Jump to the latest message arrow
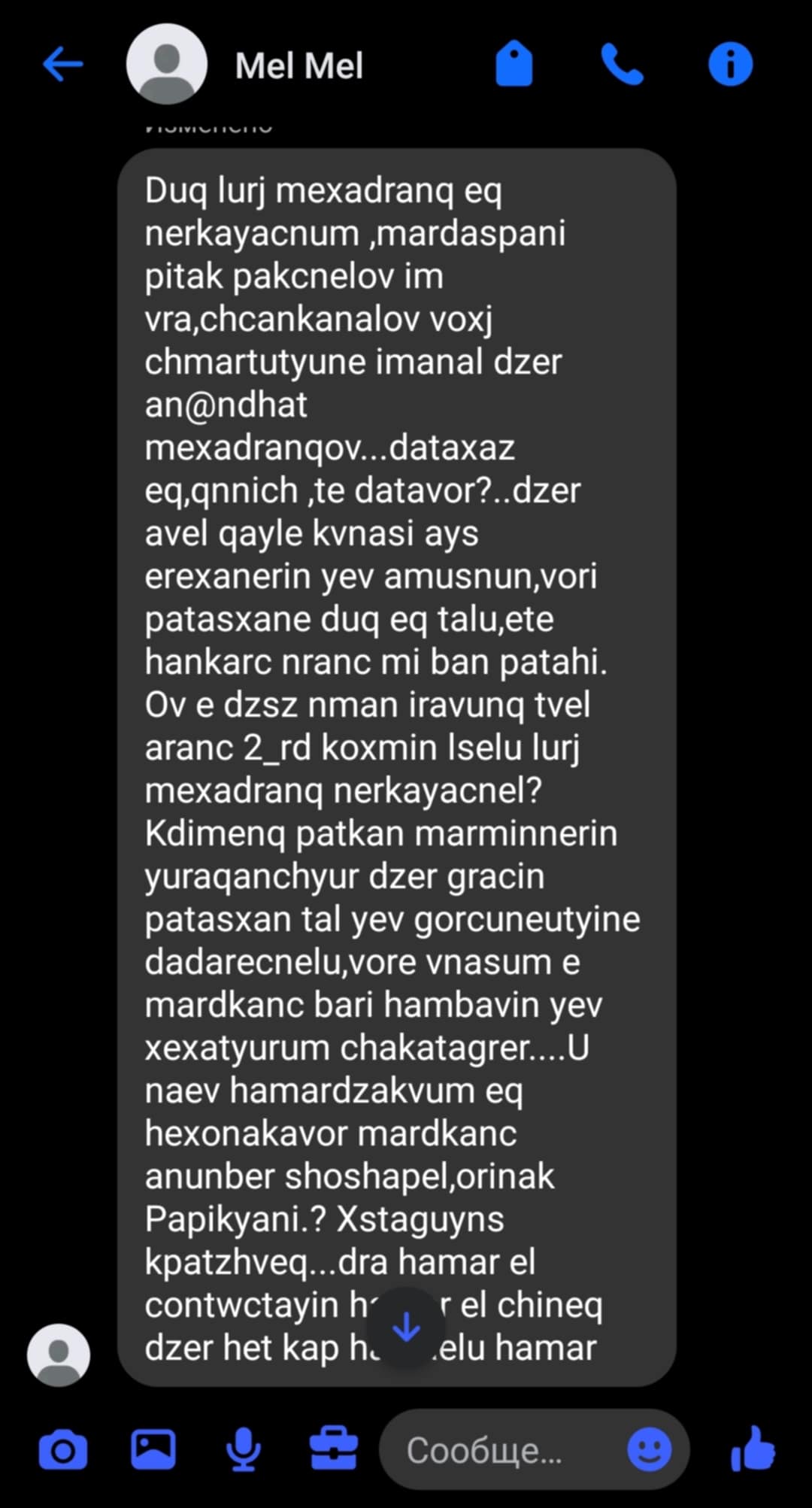This screenshot has height=1508, width=812. point(407,1327)
